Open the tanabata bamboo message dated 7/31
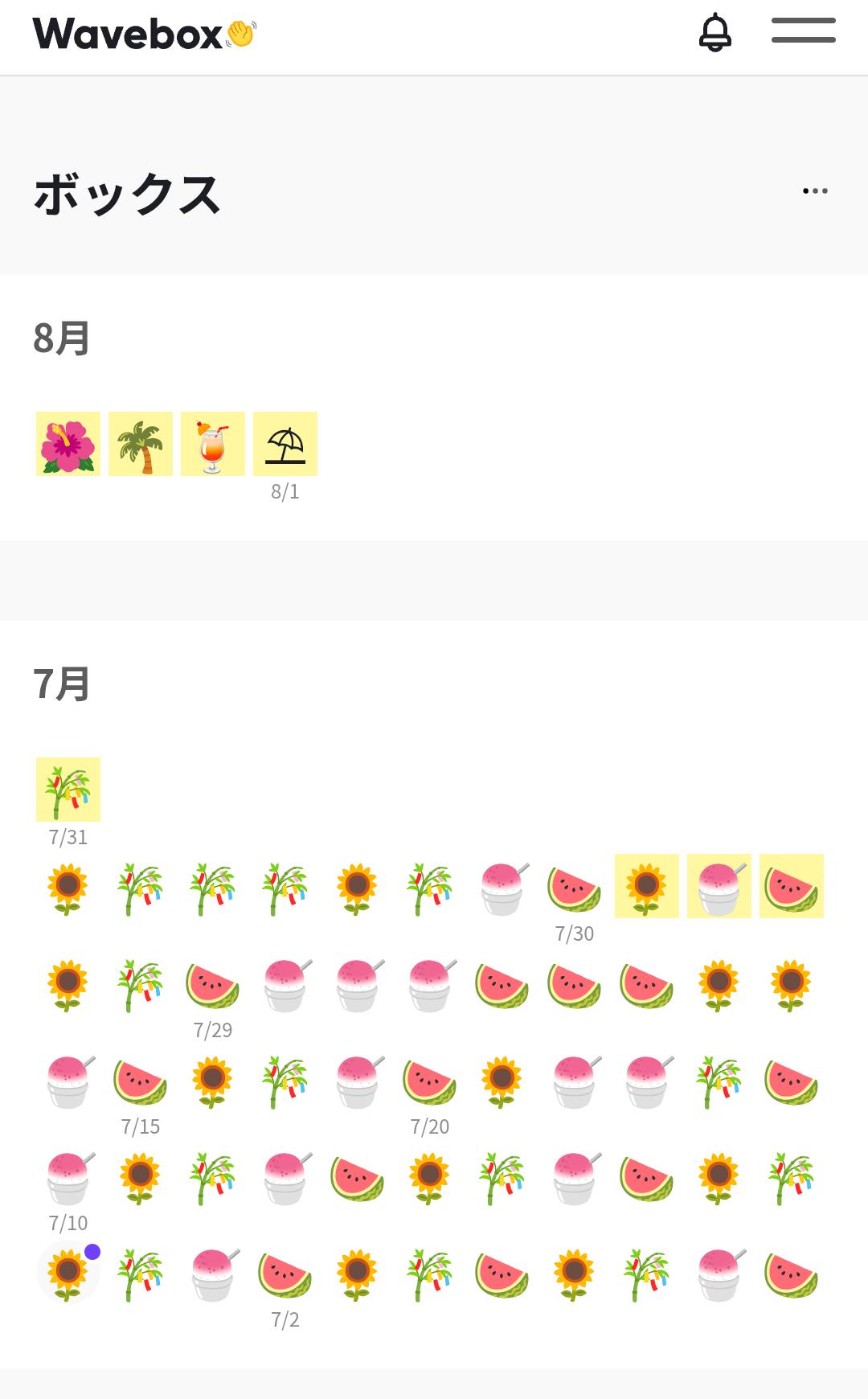868x1399 pixels. tap(68, 790)
